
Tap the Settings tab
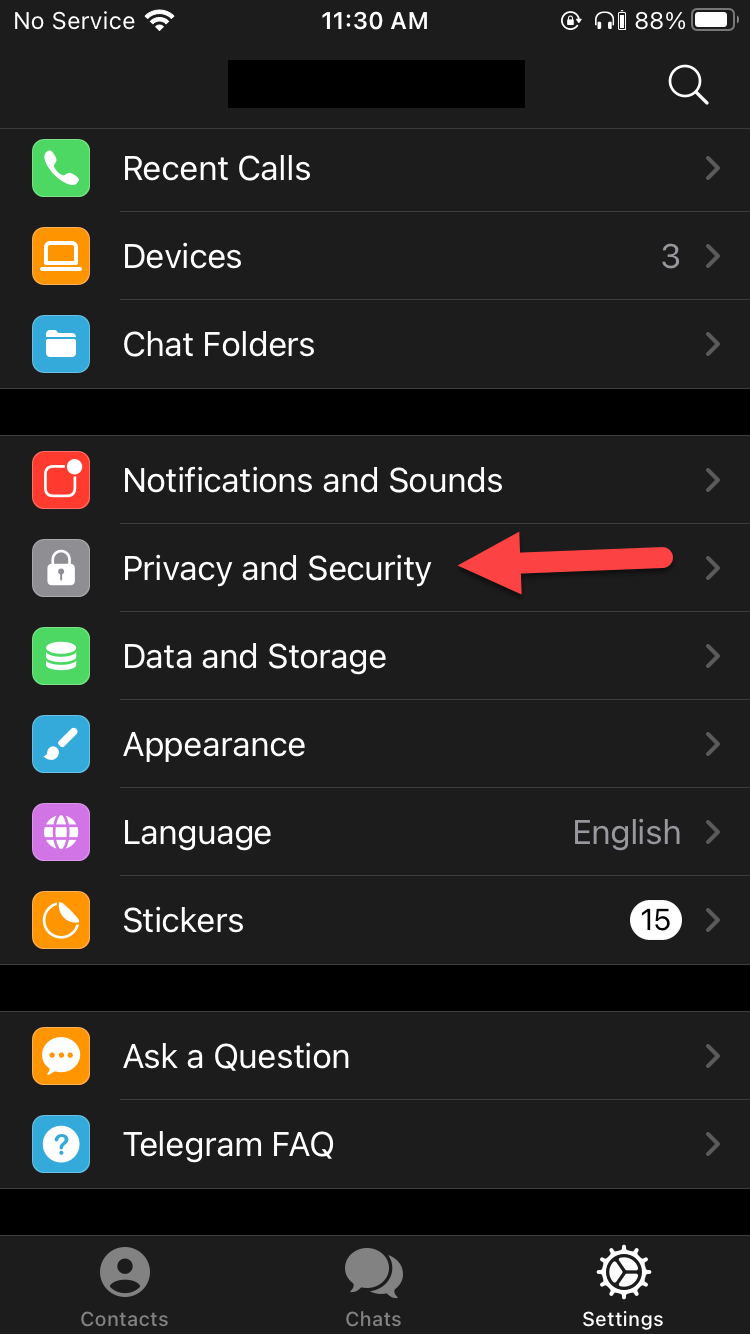pyautogui.click(x=623, y=1288)
